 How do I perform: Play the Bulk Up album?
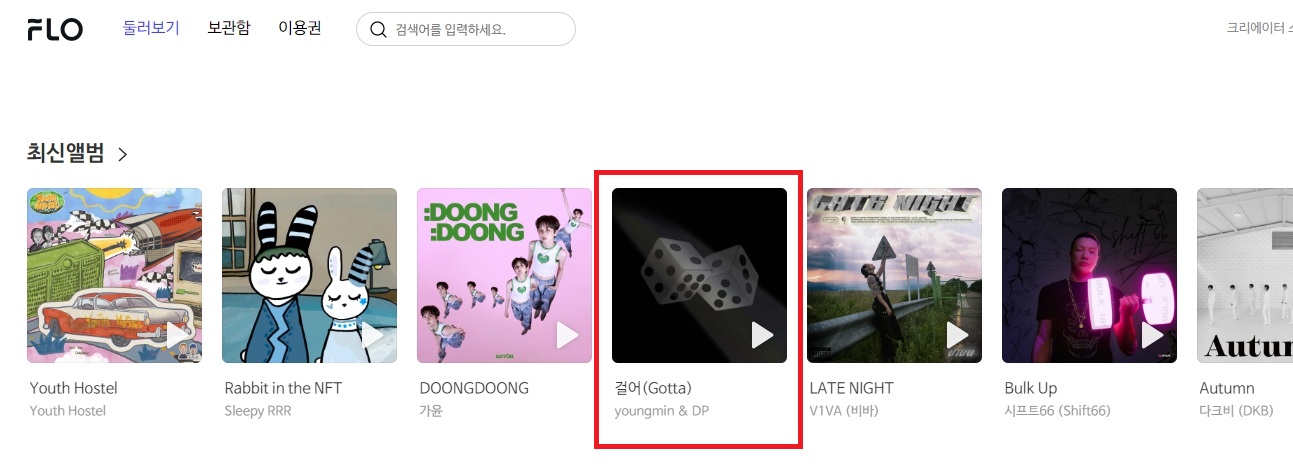tap(1152, 335)
